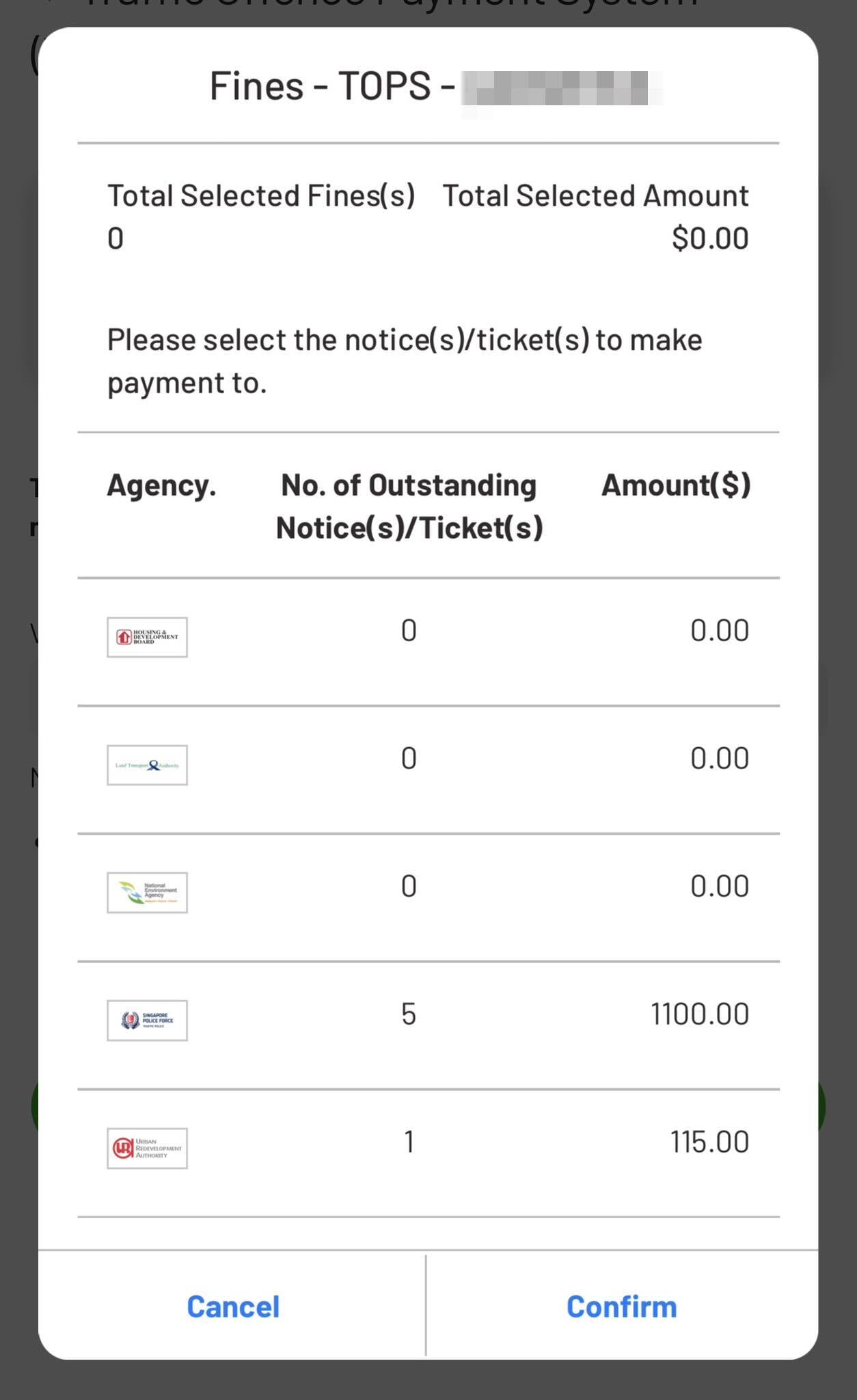The image size is (857, 1400).
Task: Click the Agency column header
Action: [162, 485]
